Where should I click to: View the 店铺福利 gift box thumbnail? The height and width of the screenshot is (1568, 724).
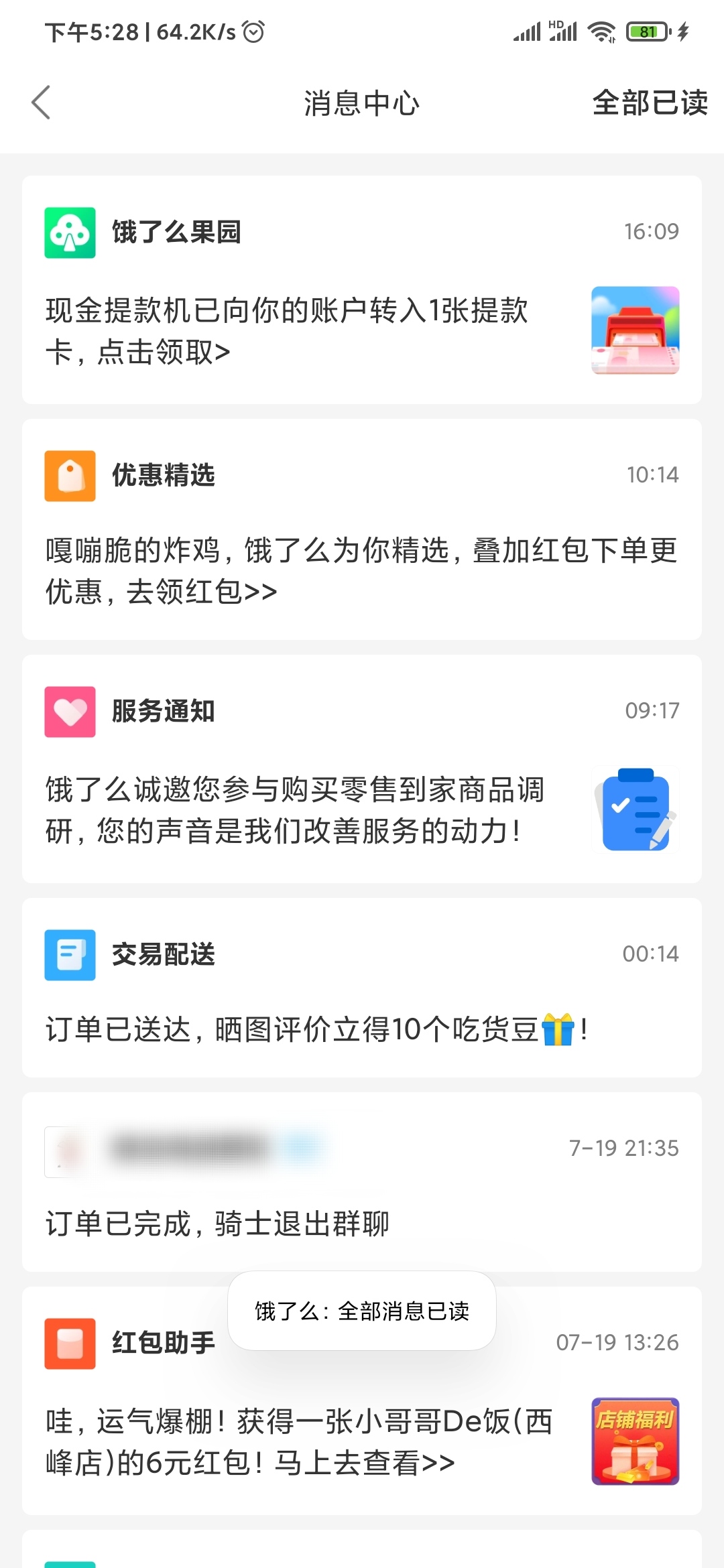634,1442
